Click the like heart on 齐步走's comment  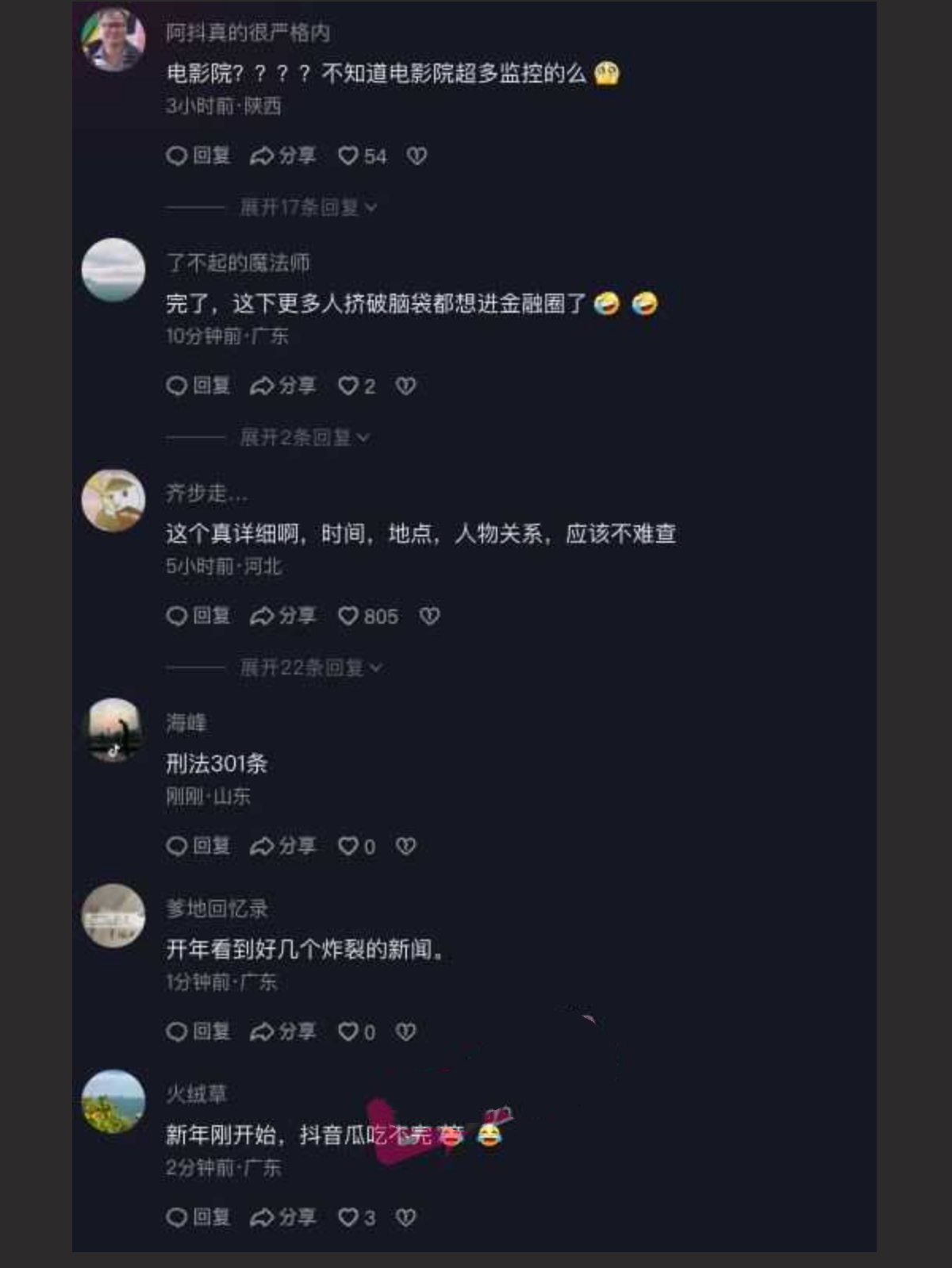[x=350, y=616]
